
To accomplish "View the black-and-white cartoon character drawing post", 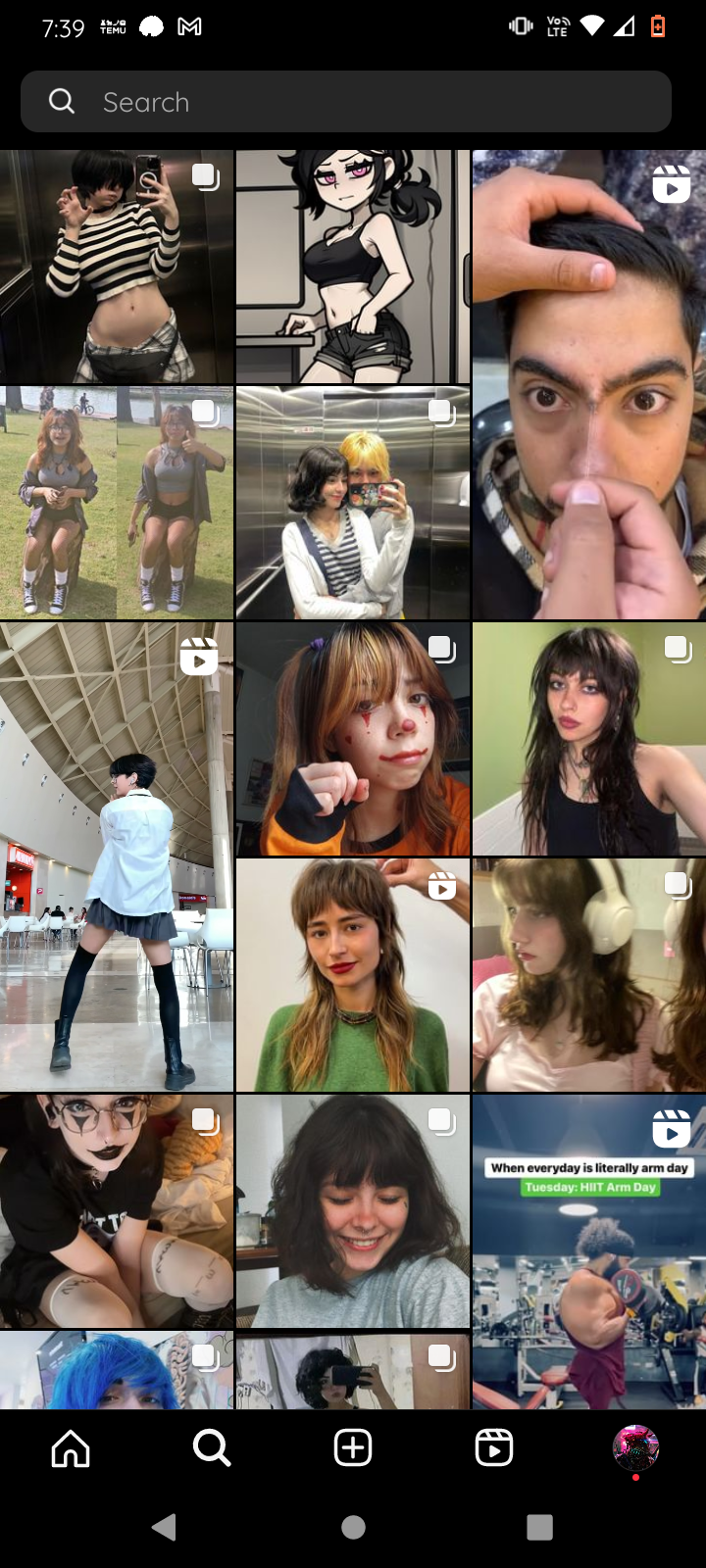I will tap(353, 267).
